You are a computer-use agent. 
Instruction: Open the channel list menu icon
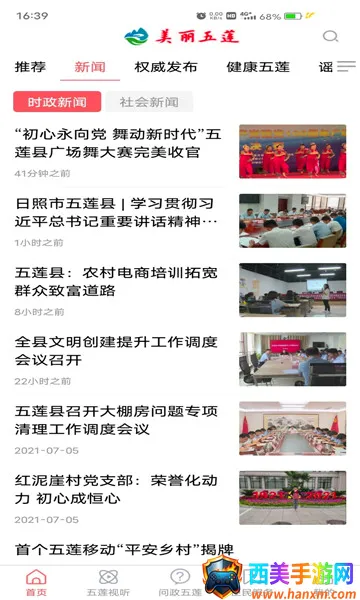click(346, 67)
